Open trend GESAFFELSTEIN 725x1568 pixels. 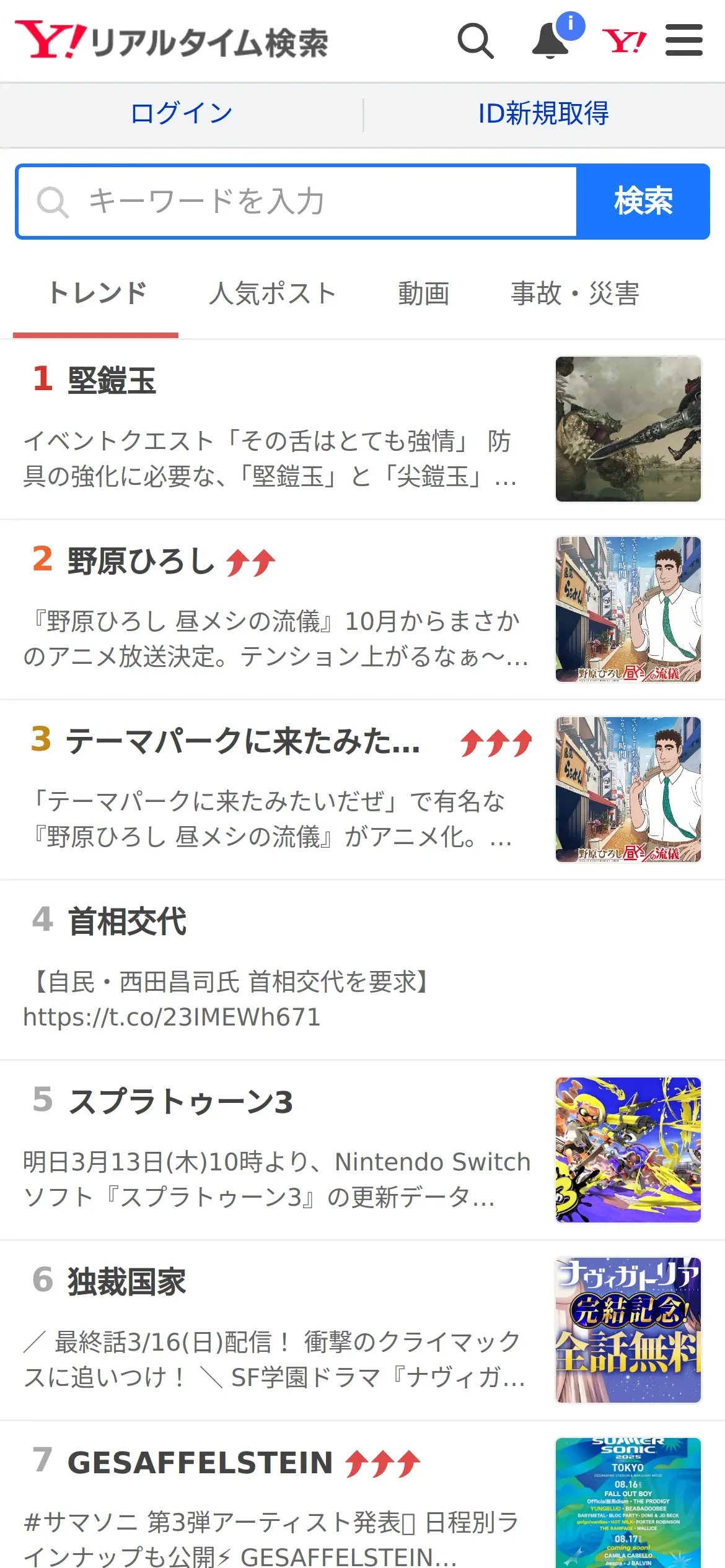(x=200, y=1463)
